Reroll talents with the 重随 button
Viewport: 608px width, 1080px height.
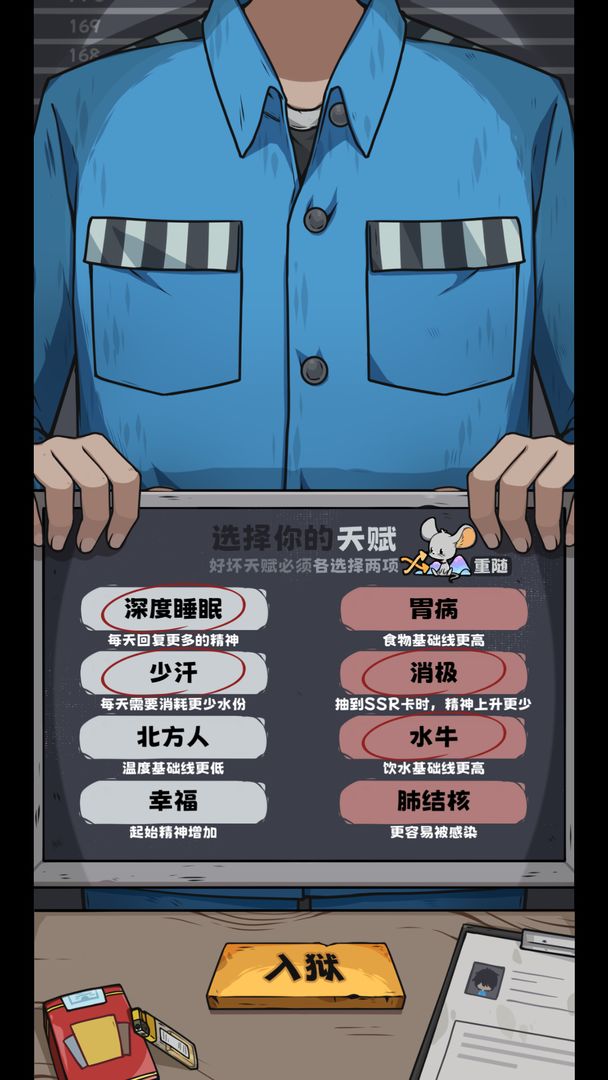coord(488,565)
